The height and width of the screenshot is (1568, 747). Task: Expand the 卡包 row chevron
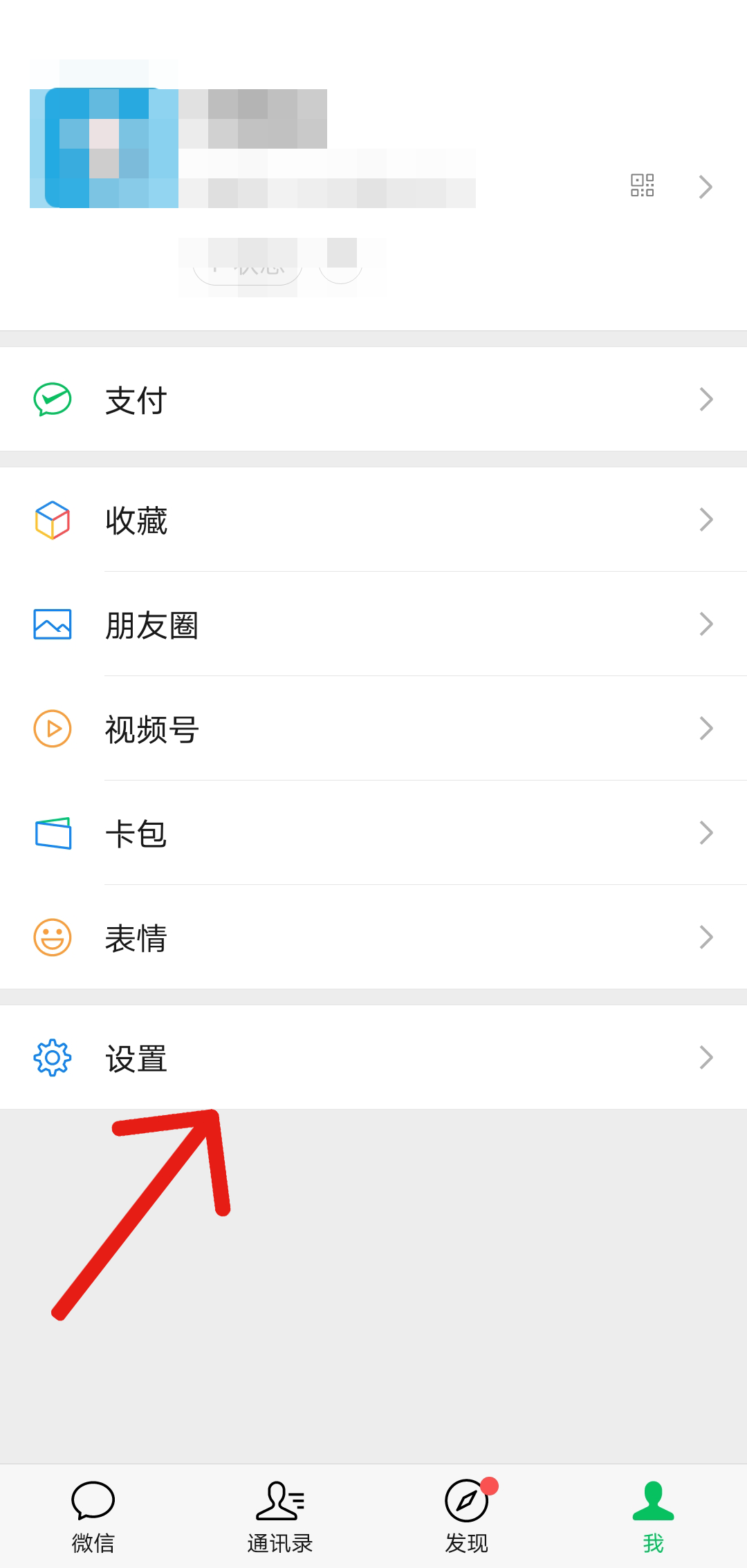[705, 833]
